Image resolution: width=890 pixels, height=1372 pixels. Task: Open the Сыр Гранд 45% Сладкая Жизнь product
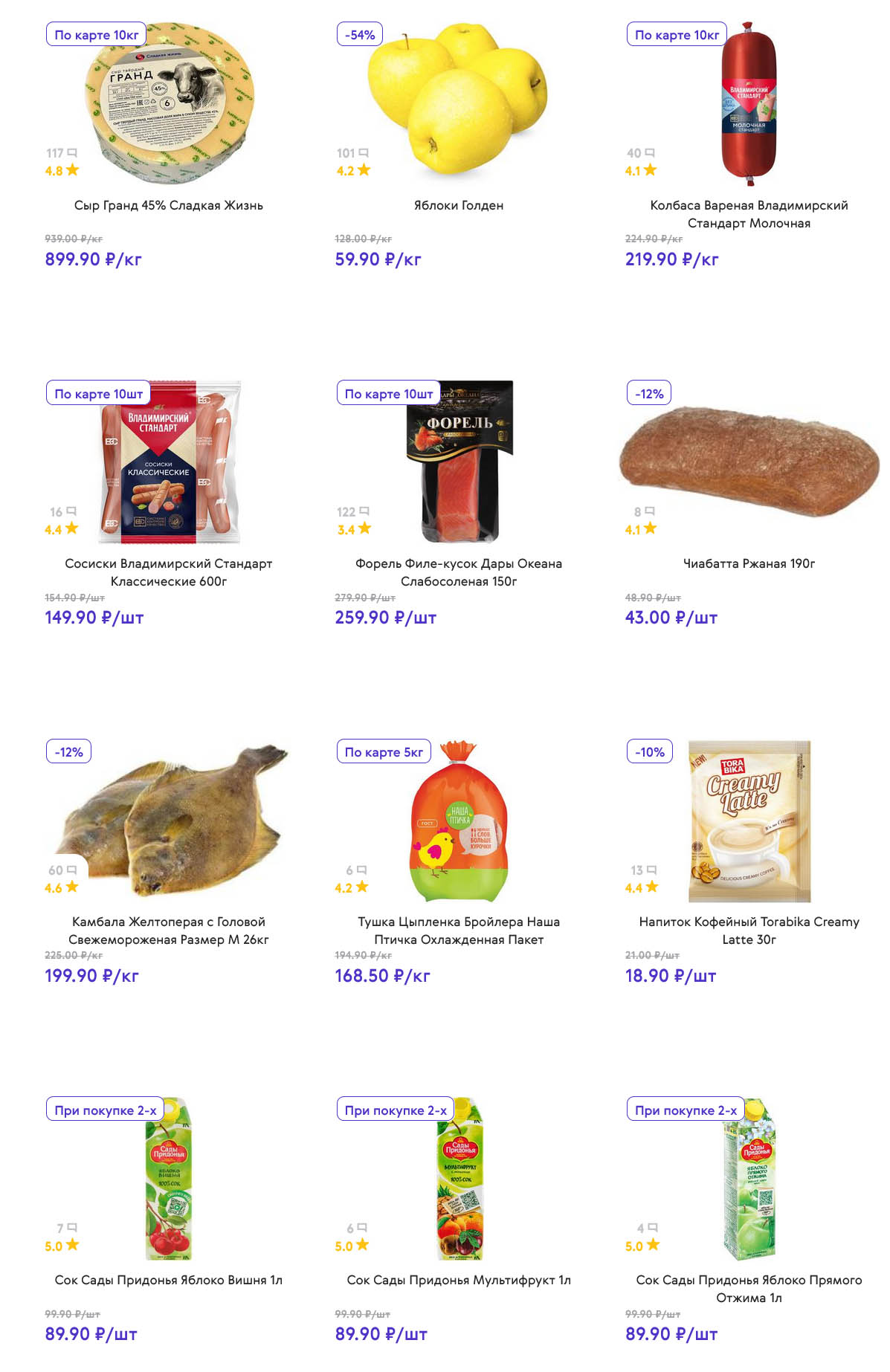coord(168,206)
